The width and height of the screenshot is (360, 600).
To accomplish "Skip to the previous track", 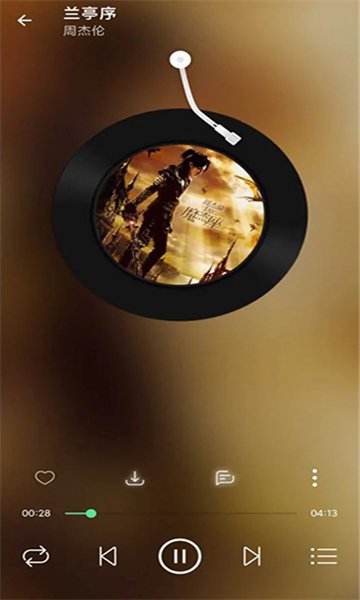I will pyautogui.click(x=108, y=556).
